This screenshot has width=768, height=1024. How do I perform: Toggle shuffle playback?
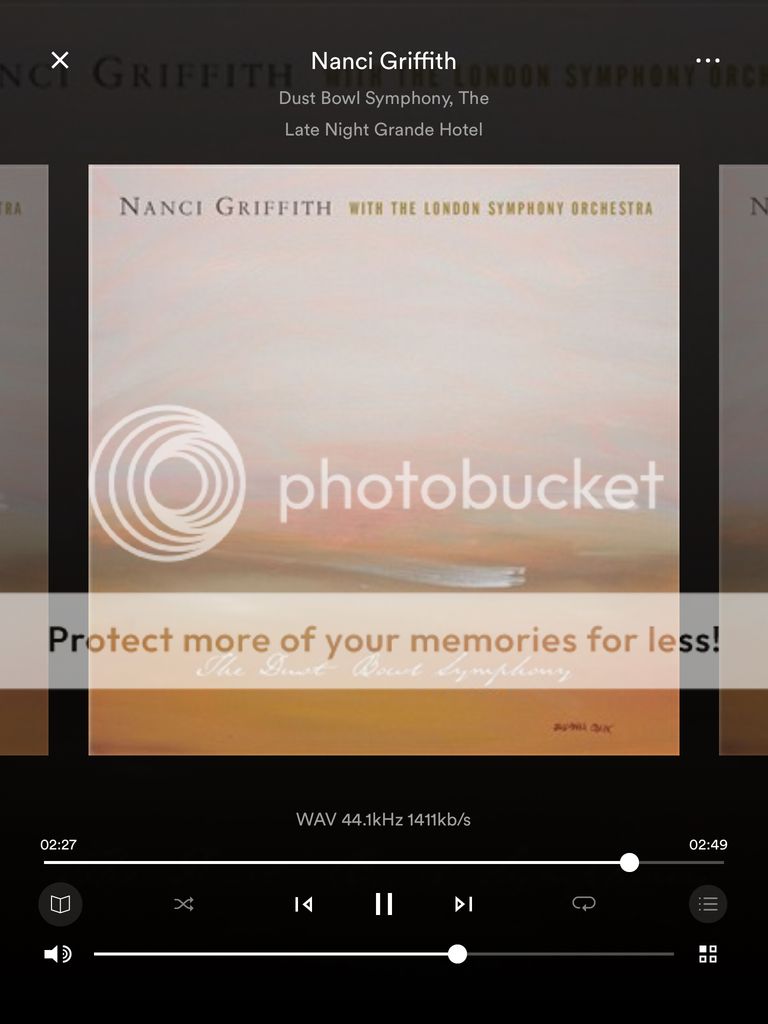pyautogui.click(x=184, y=904)
